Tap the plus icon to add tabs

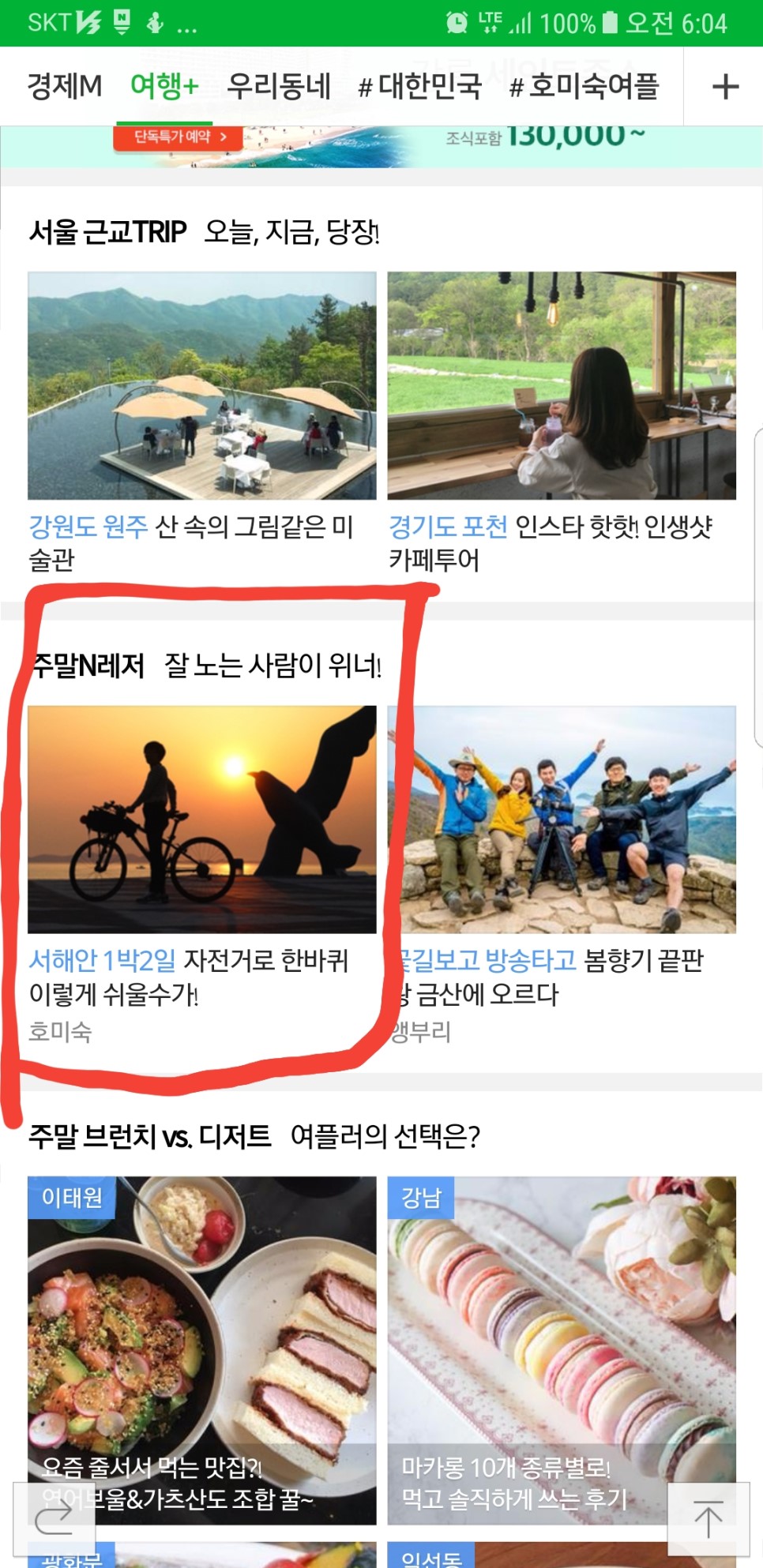[x=724, y=87]
